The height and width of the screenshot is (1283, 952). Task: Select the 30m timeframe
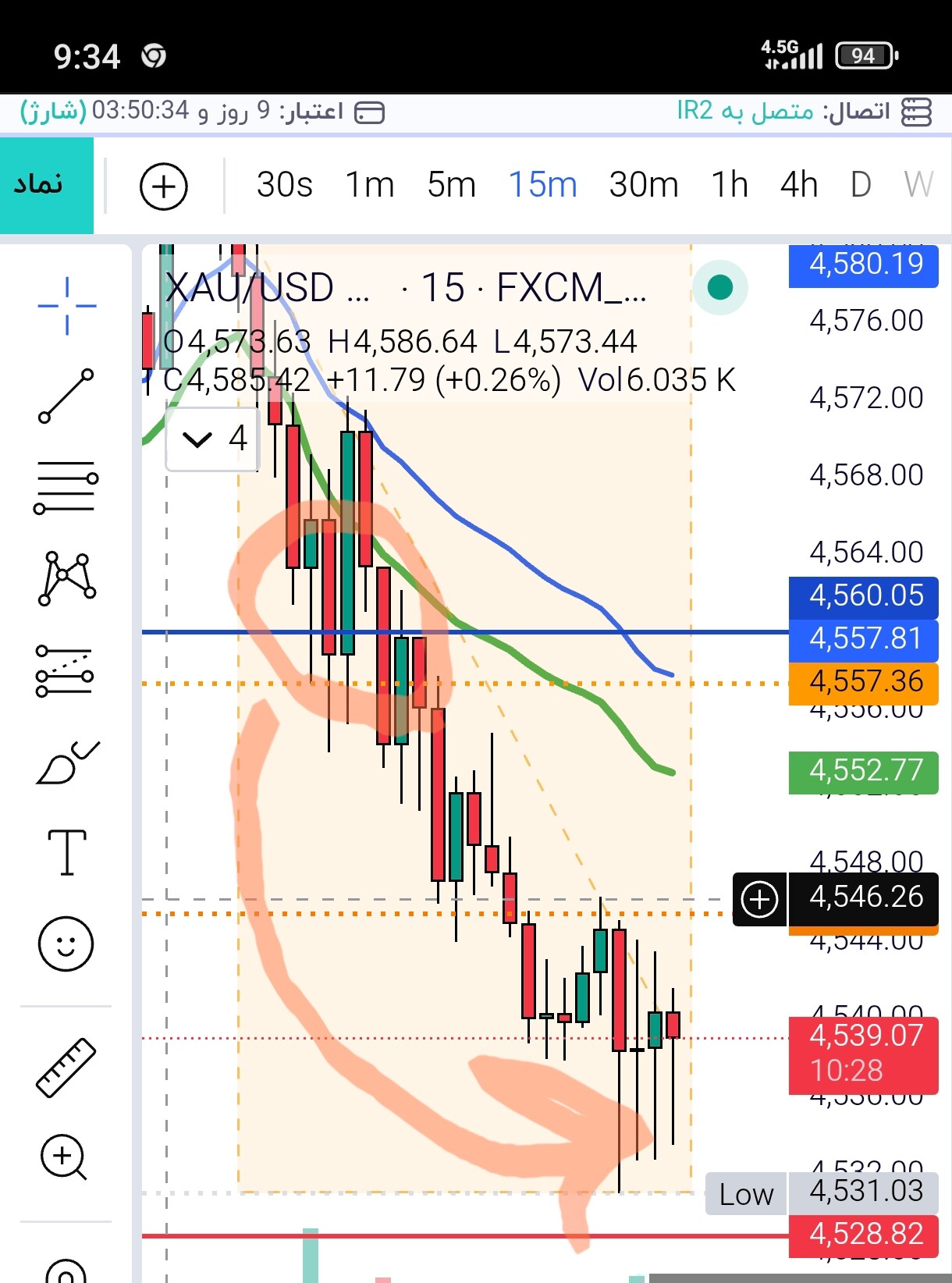pyautogui.click(x=644, y=186)
